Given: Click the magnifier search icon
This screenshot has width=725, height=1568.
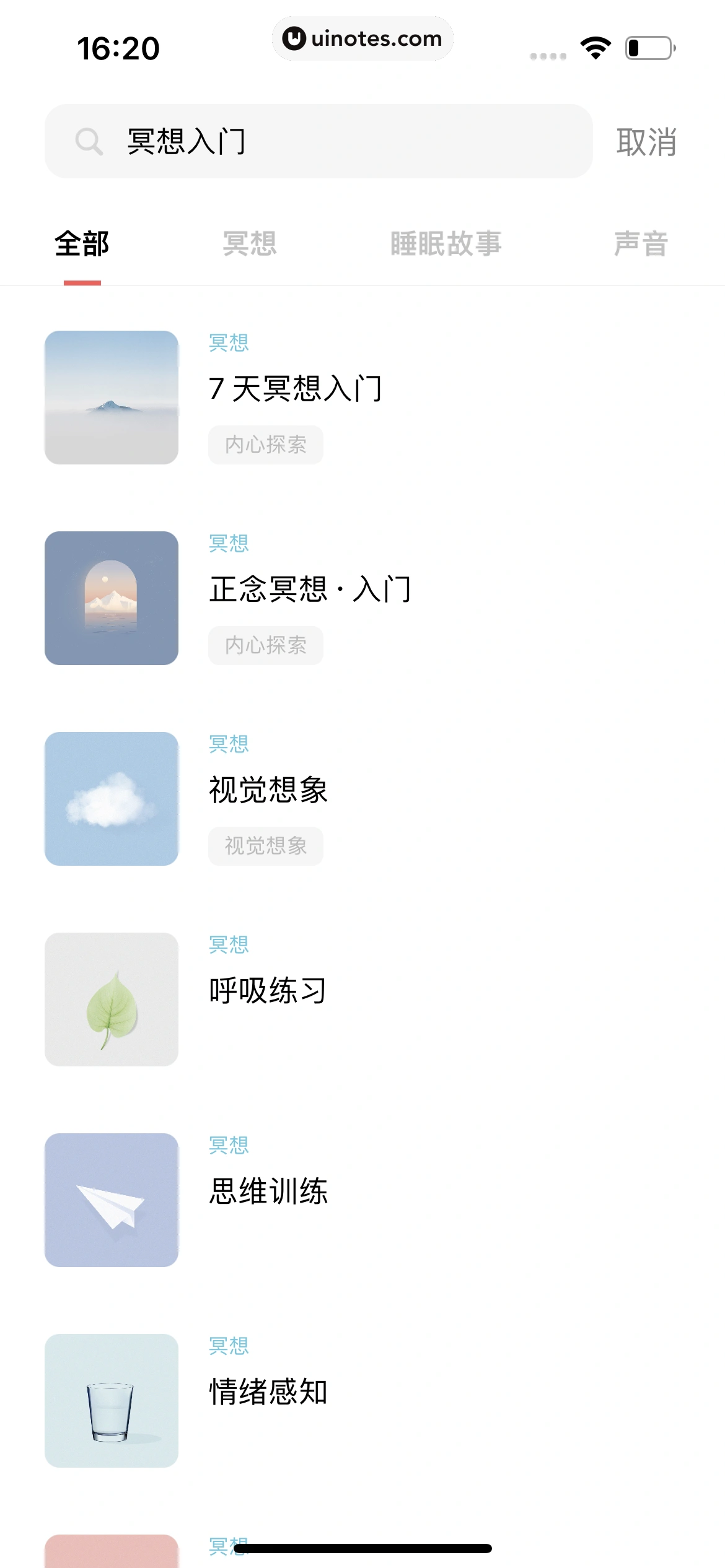Looking at the screenshot, I should (89, 142).
